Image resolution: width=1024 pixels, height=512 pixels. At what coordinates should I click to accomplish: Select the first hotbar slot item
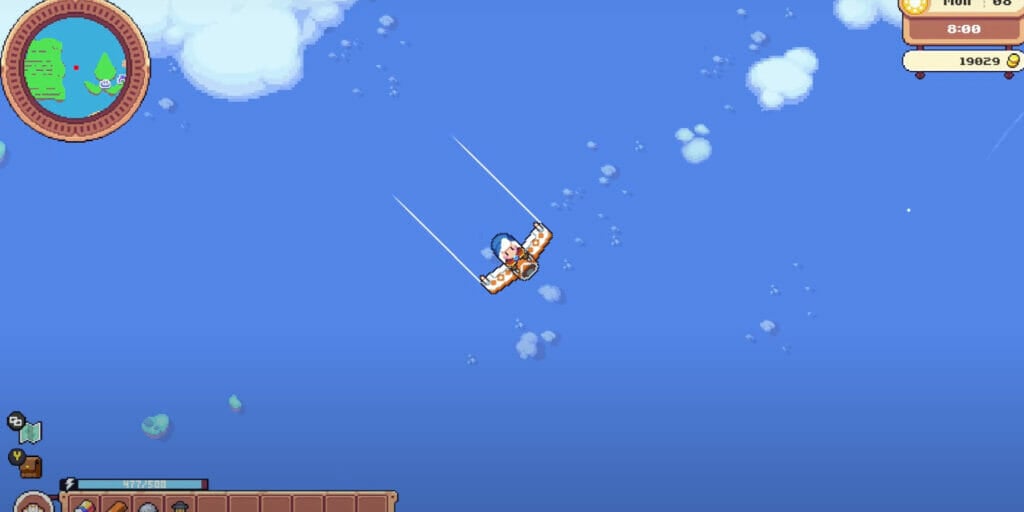coord(85,505)
